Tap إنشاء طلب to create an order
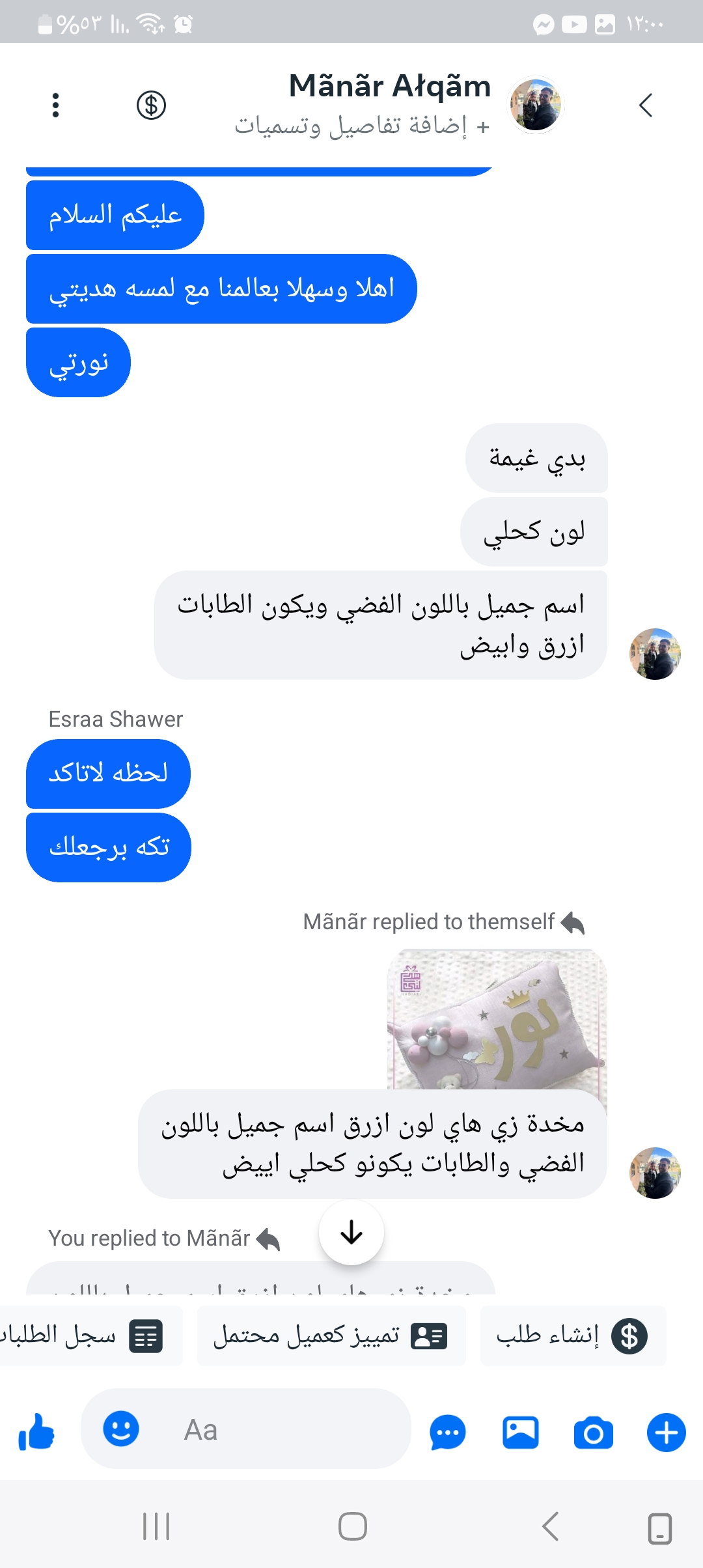703x1568 pixels. pos(573,1336)
